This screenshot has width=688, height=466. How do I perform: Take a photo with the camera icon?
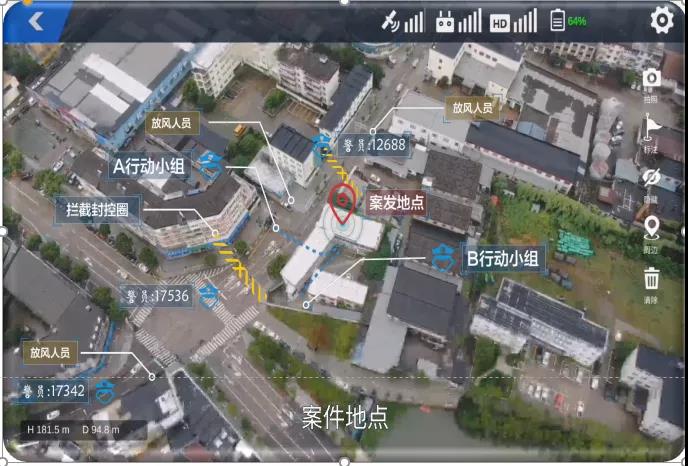(651, 78)
